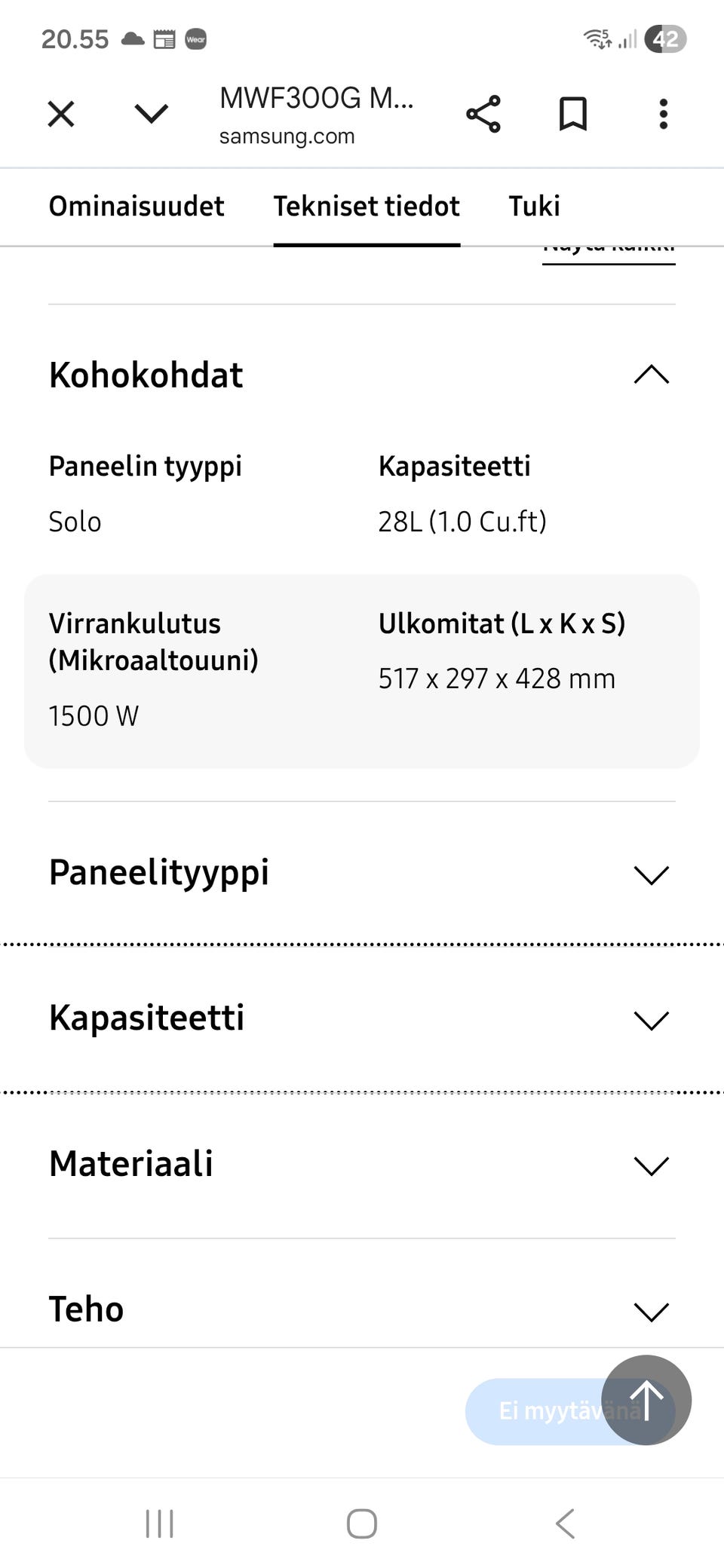The image size is (724, 1568).
Task: Collapse the product page sheet with chevron
Action: pos(150,114)
